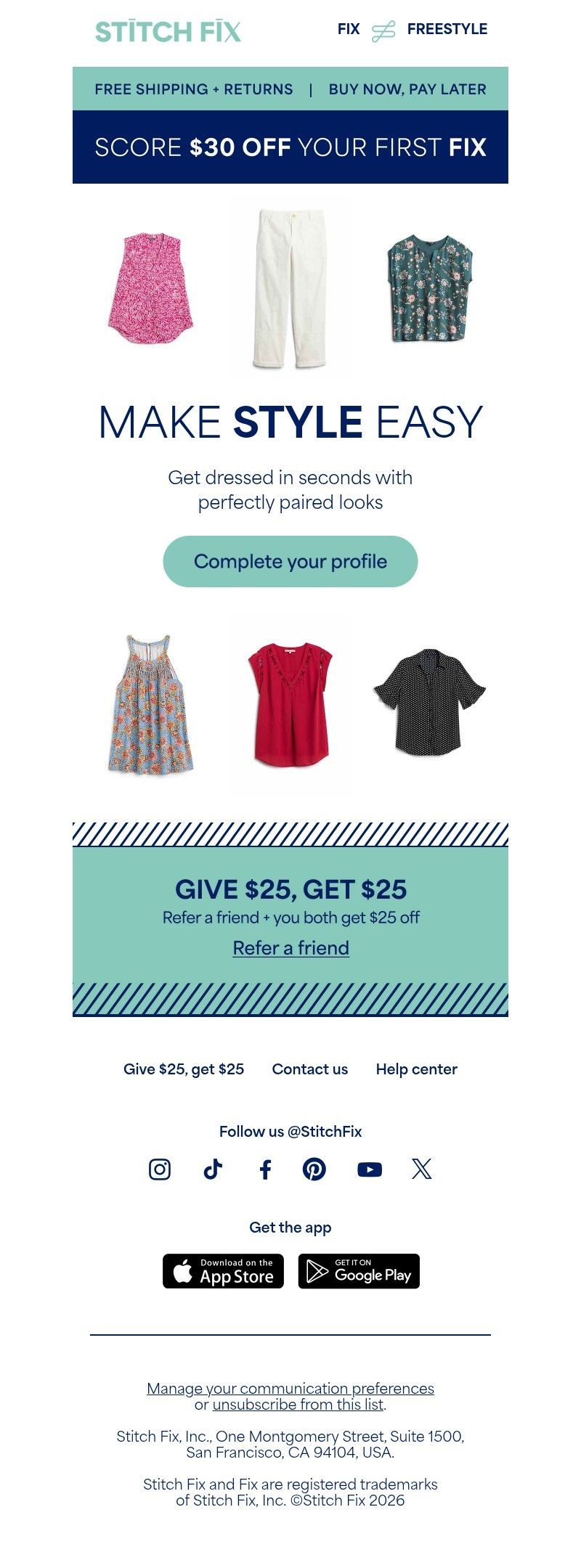Viewport: 581px width, 1568px height.
Task: Select the Help center menu item
Action: tap(416, 1069)
